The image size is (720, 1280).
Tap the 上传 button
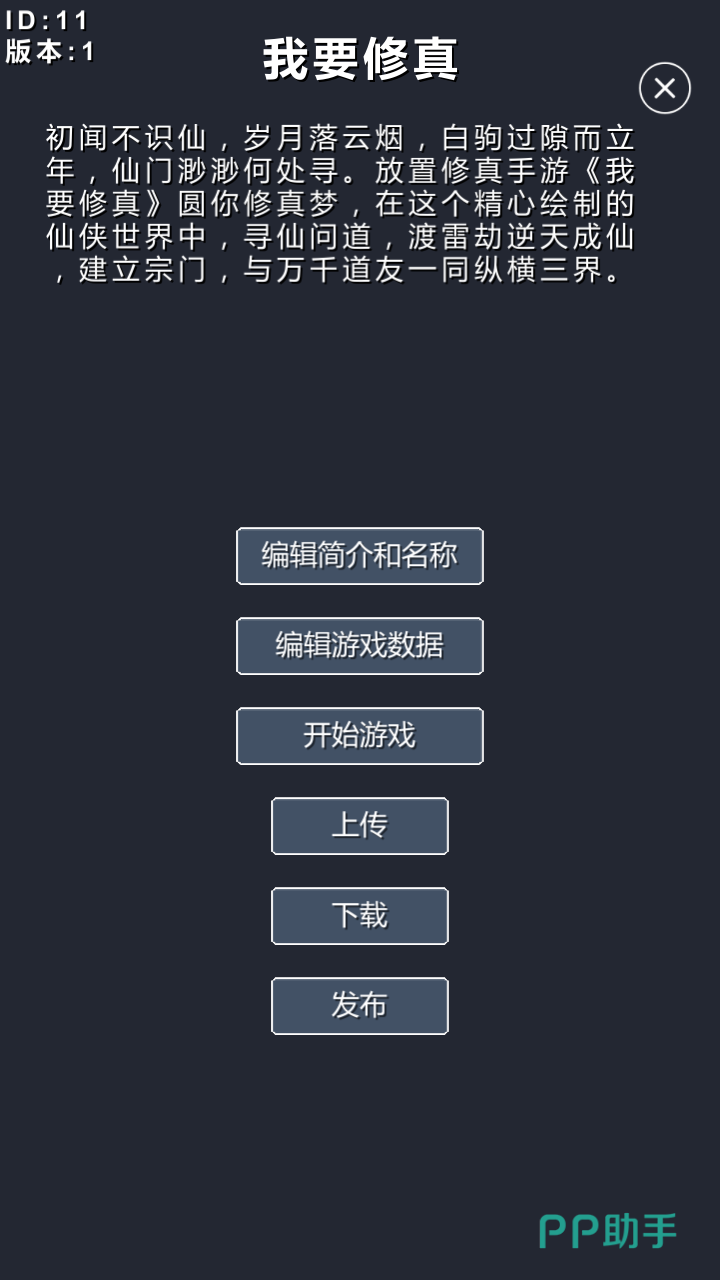click(360, 826)
